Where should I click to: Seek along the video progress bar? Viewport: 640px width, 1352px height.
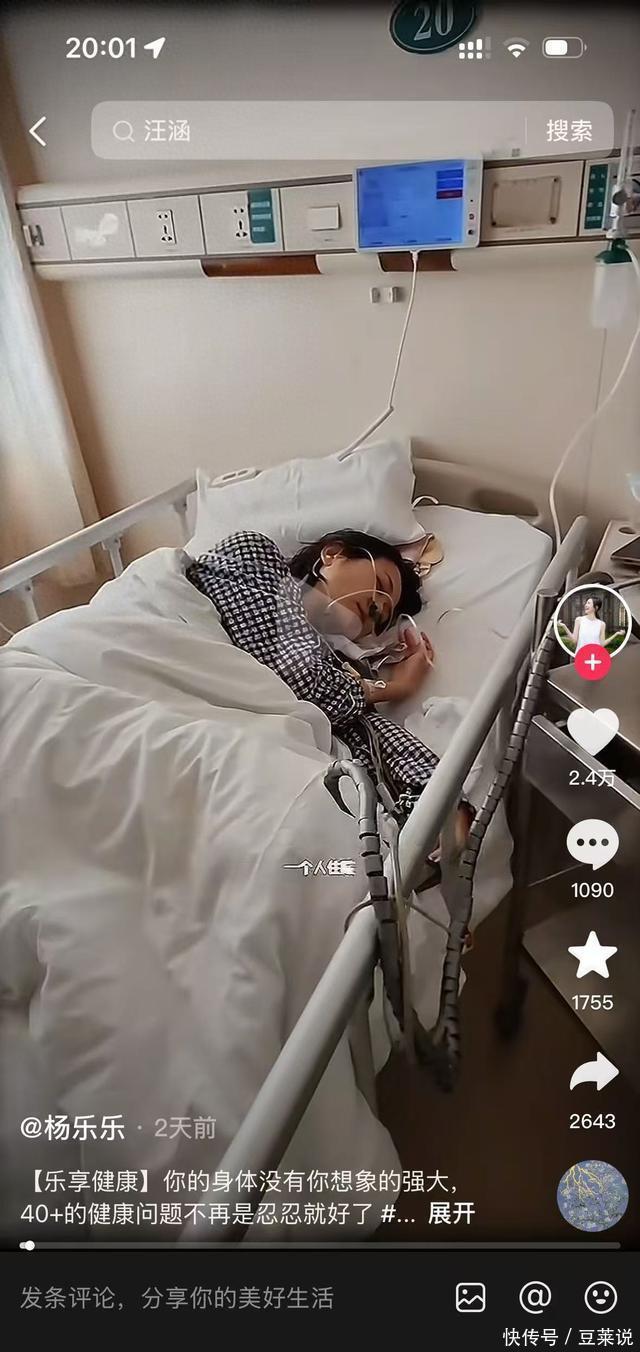[x=320, y=1246]
